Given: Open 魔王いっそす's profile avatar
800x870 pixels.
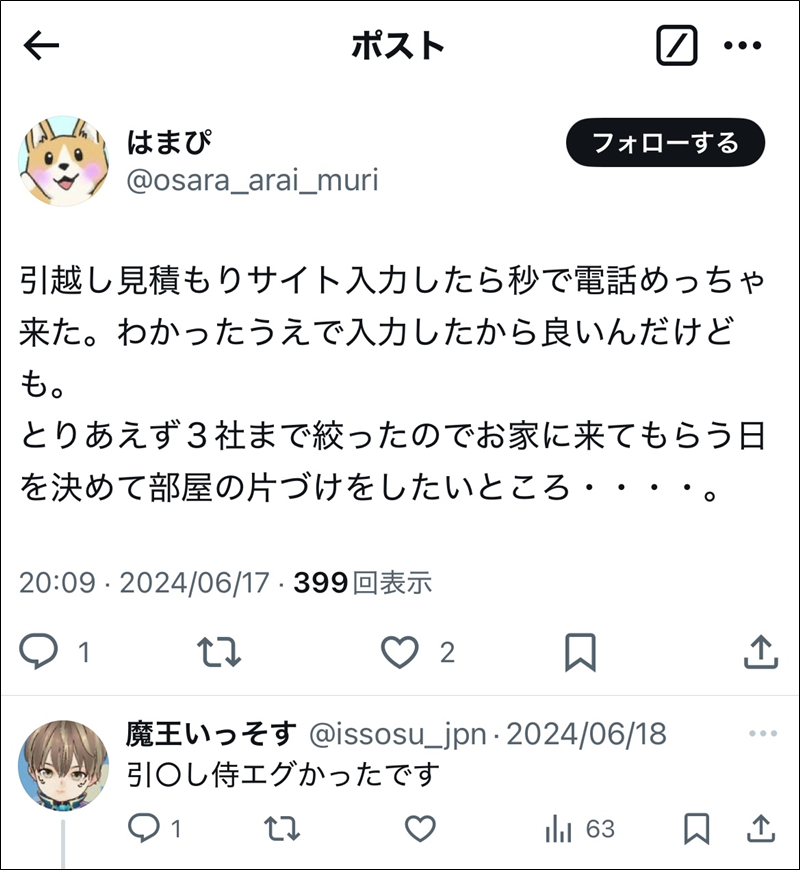Looking at the screenshot, I should click(x=64, y=765).
